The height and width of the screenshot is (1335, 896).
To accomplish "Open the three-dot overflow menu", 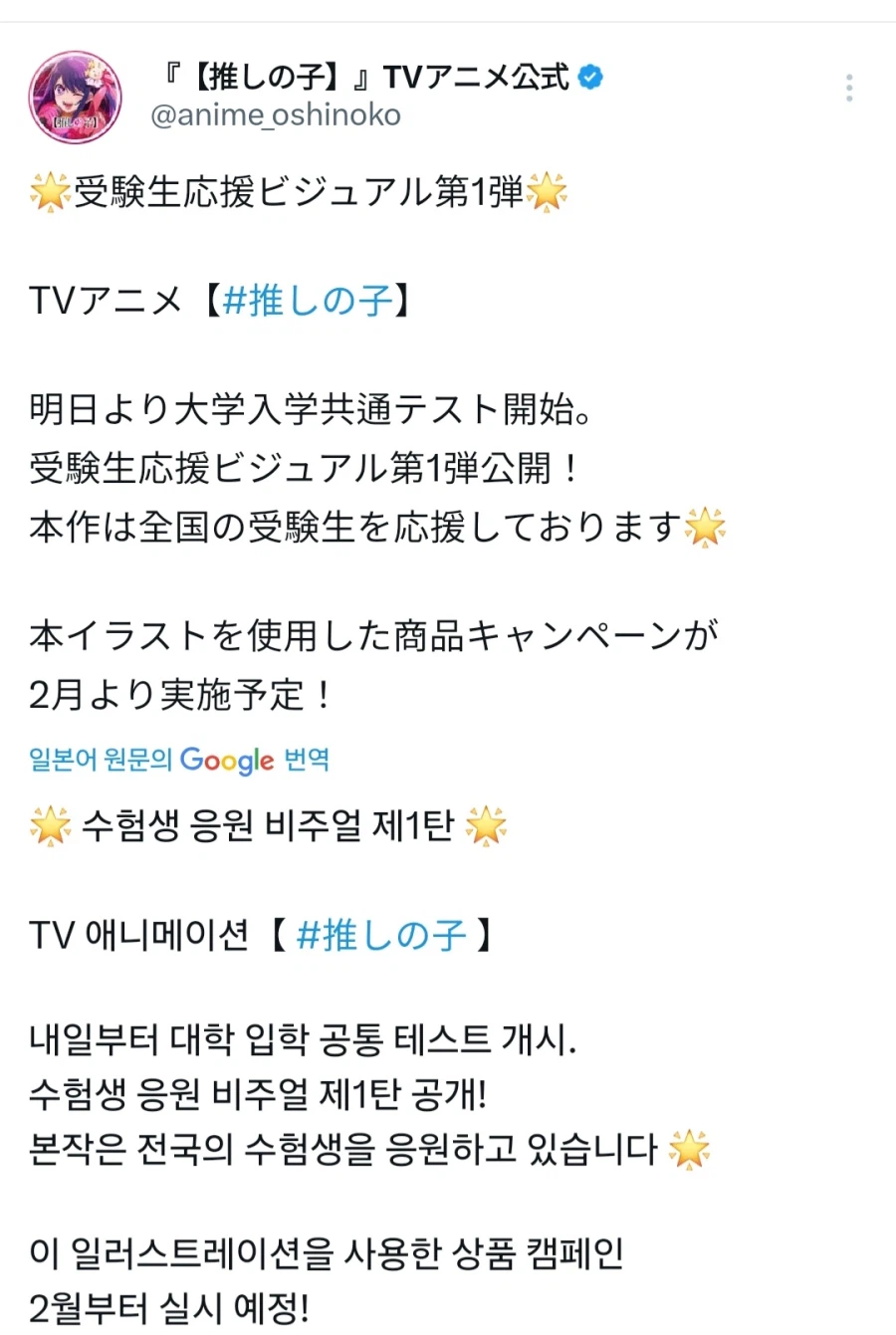I will pos(849,88).
